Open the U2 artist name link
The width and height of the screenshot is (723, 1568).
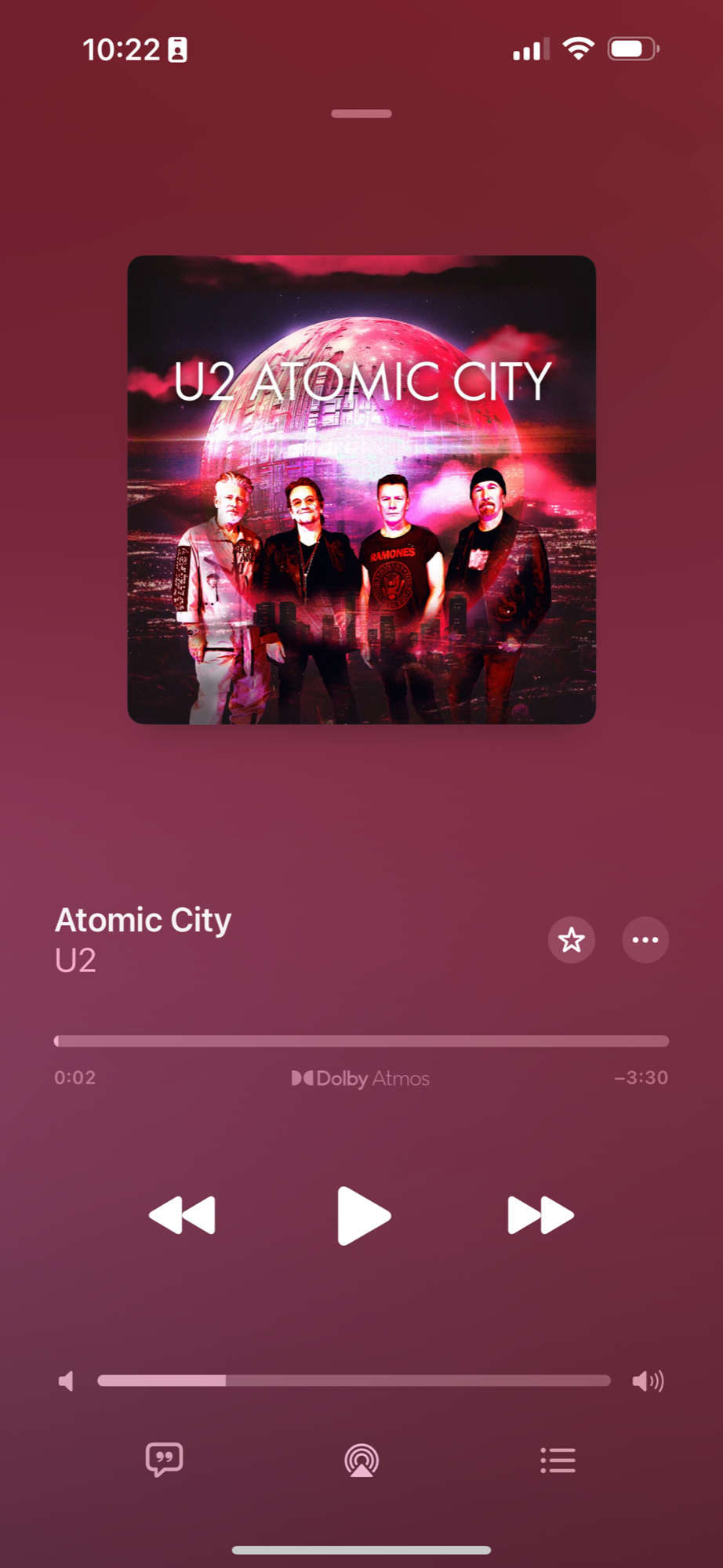coord(75,960)
